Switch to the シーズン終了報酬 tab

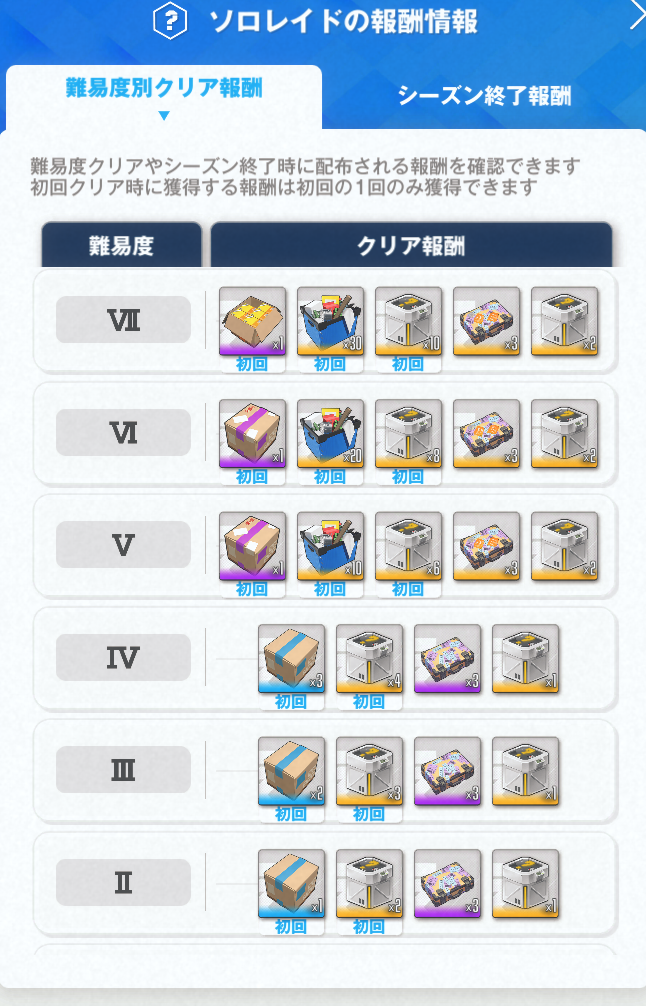point(484,96)
